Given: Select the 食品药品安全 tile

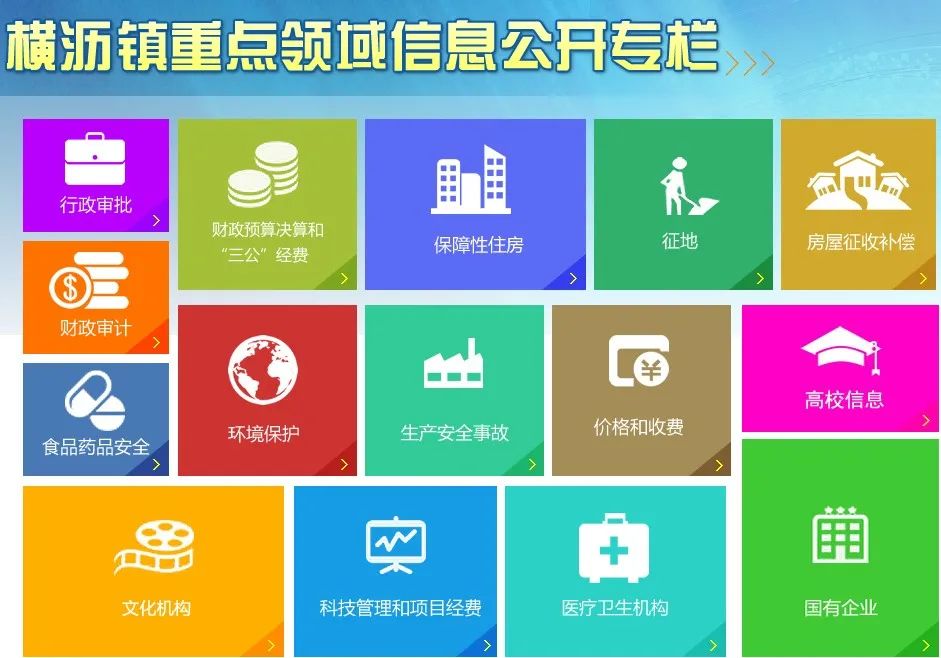Looking at the screenshot, I should tap(96, 419).
